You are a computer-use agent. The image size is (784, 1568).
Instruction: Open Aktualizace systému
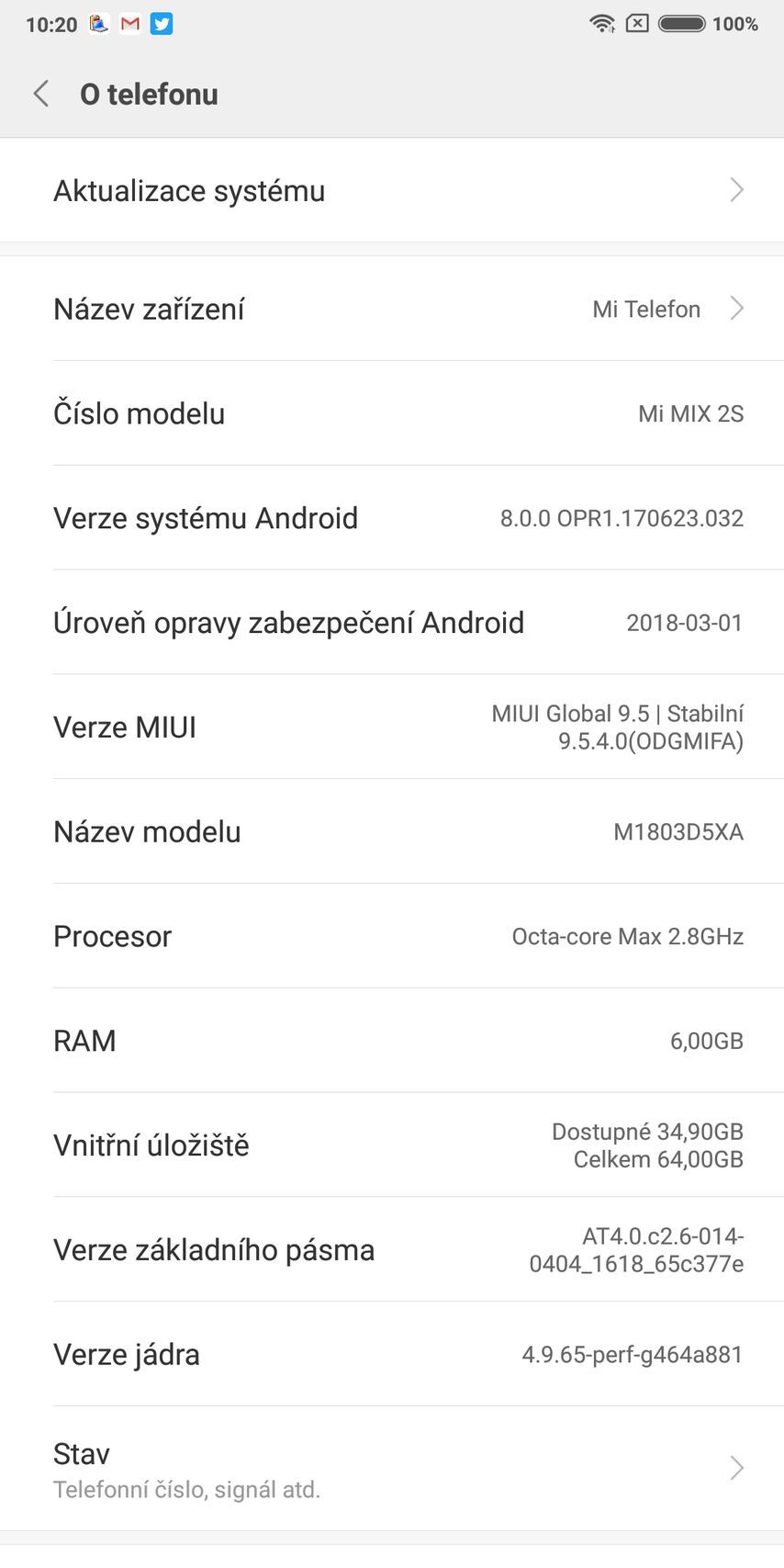pos(392,190)
